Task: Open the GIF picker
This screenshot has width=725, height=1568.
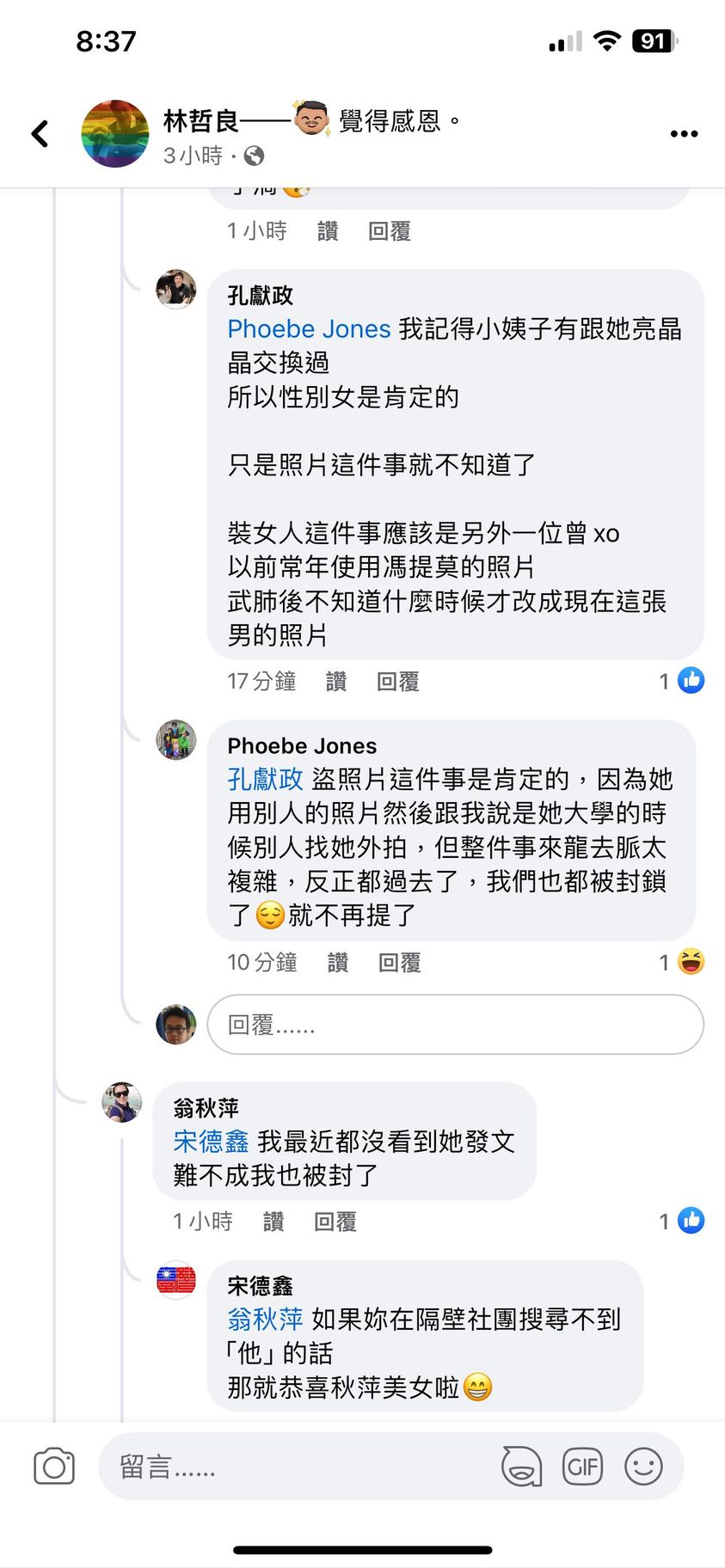Action: coord(582,1467)
